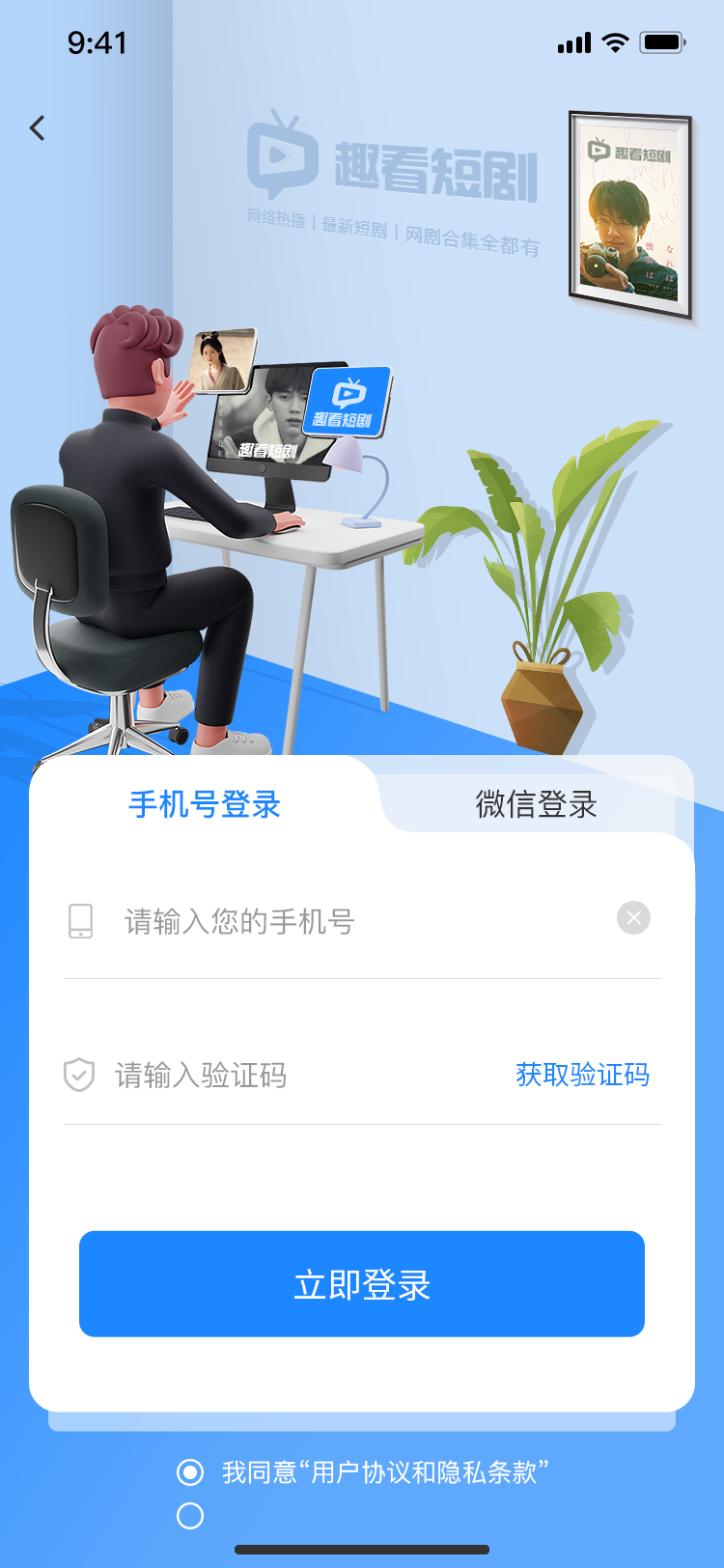The image size is (724, 1568).
Task: Toggle the 我同意 agreement radio button
Action: click(190, 1472)
